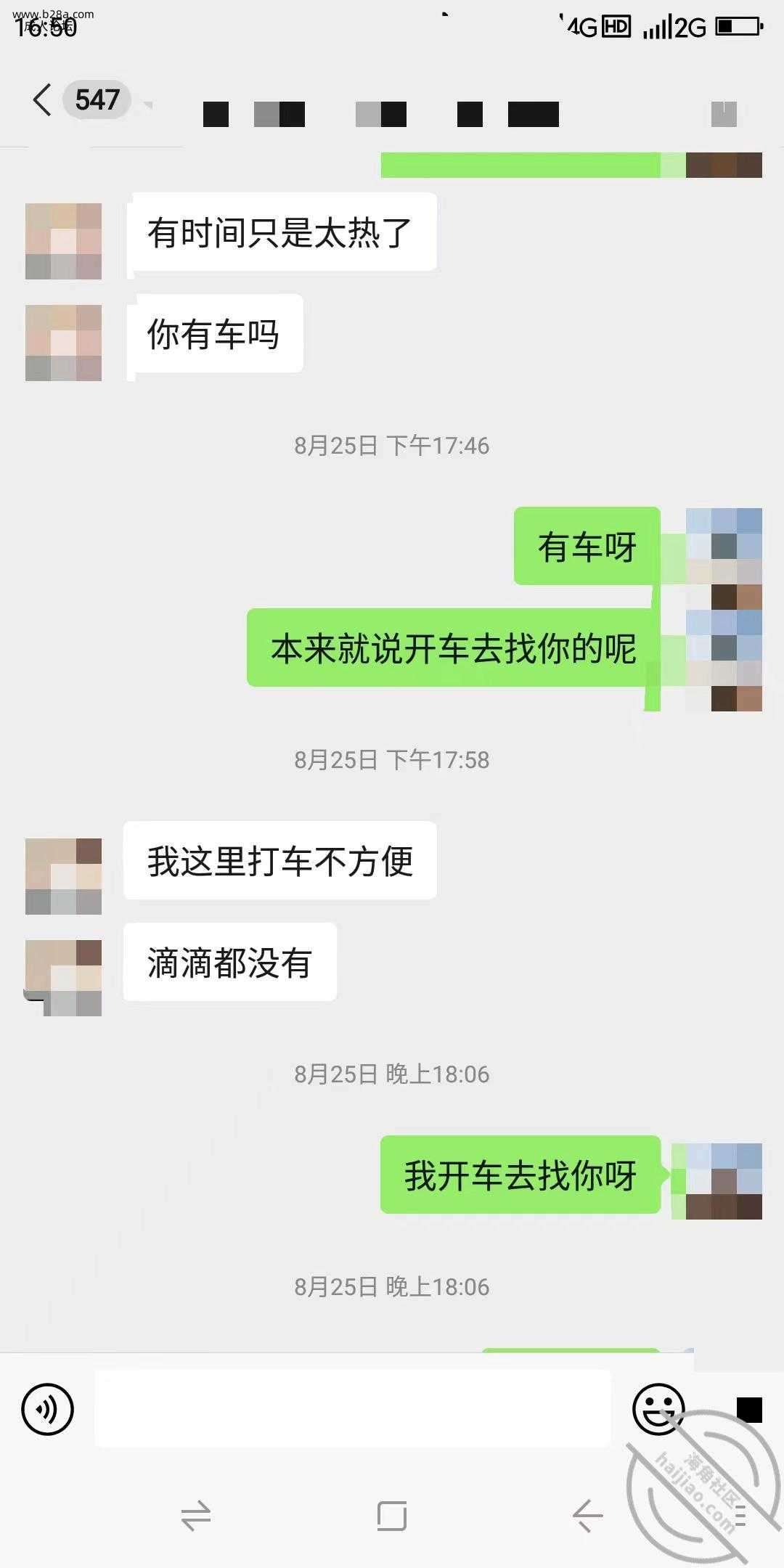
Task: Open my avatar beside 我开车去找你呀
Action: pyautogui.click(x=723, y=1181)
